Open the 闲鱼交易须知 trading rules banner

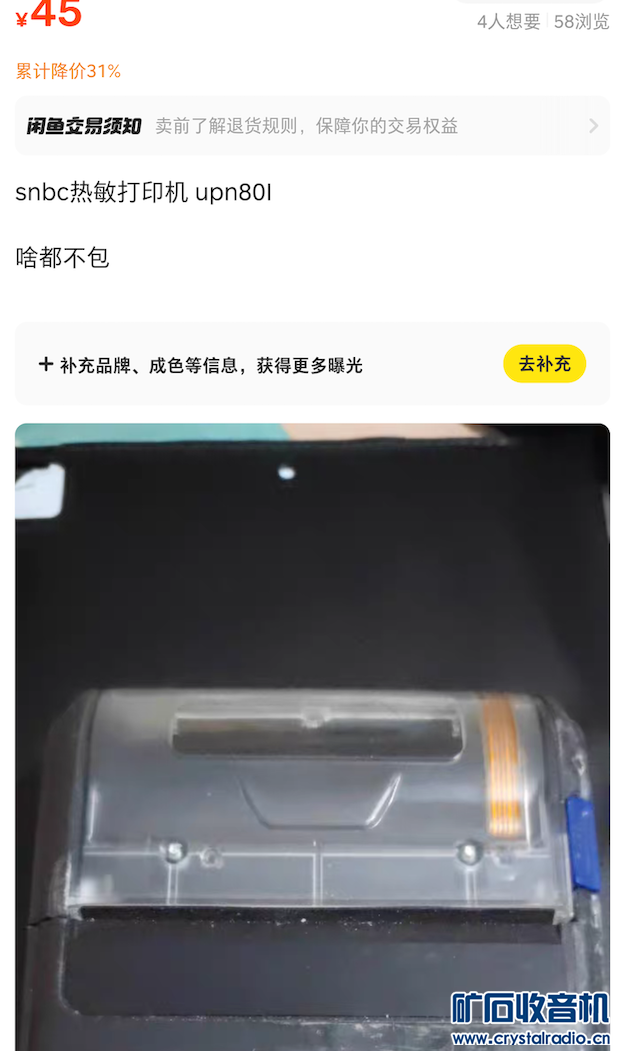311,126
